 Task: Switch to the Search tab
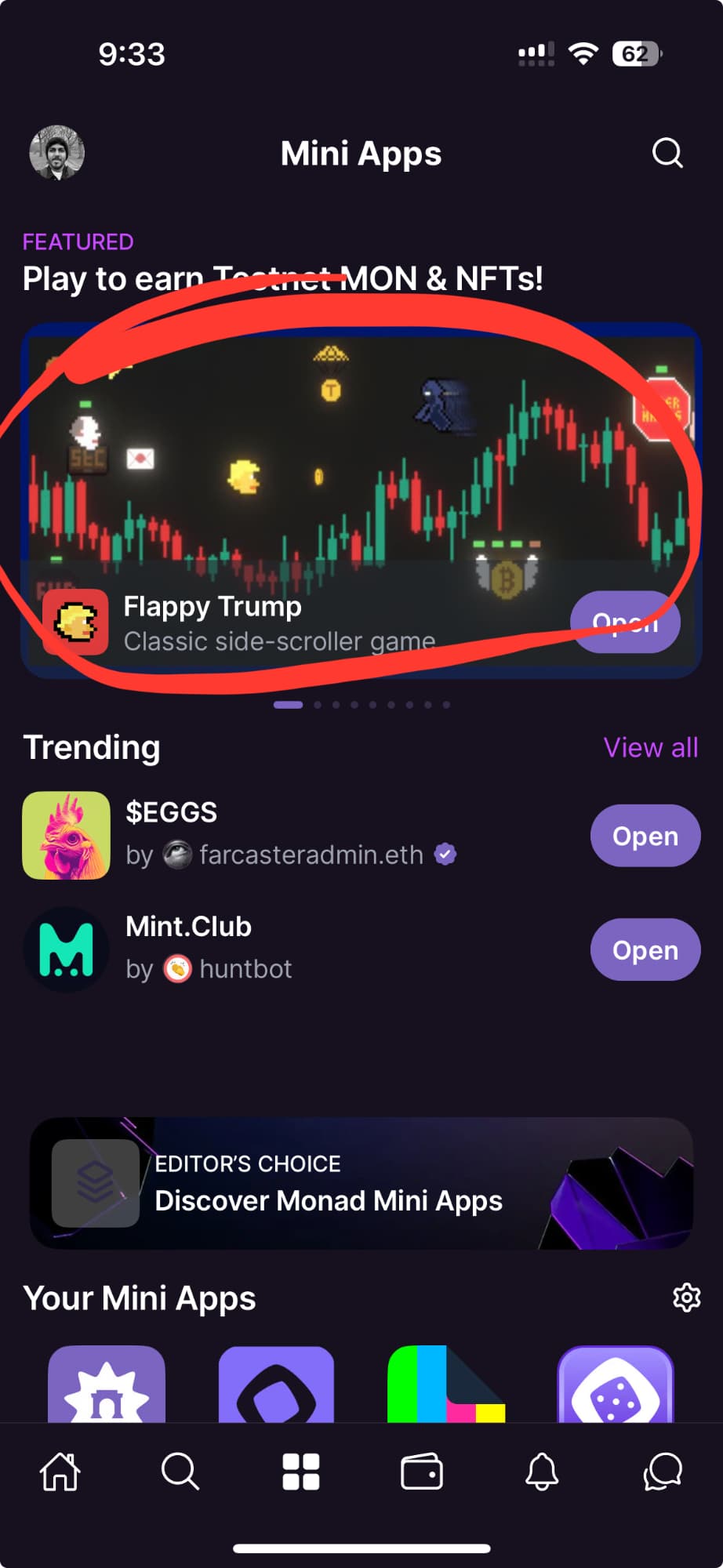(180, 1472)
